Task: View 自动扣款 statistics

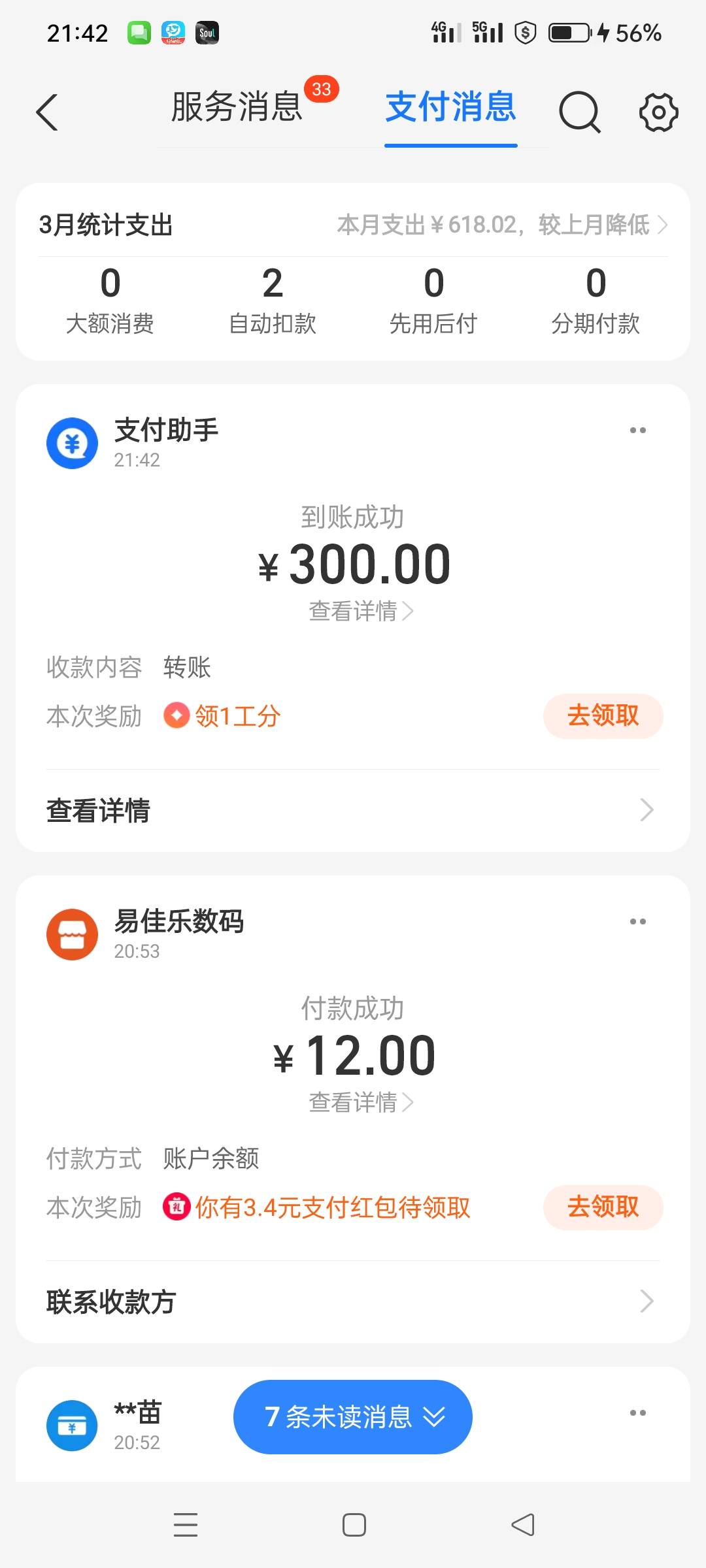Action: [273, 301]
